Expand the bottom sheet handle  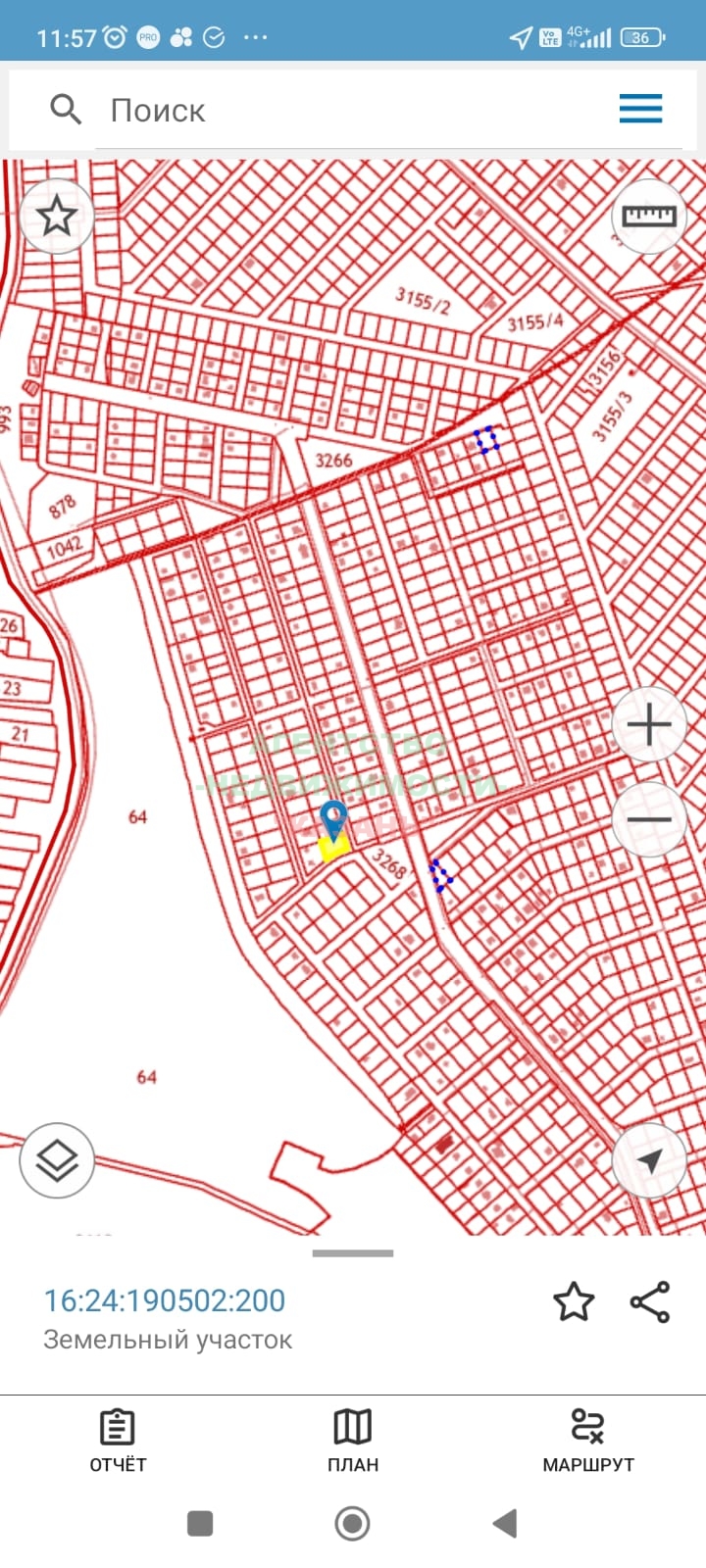click(353, 1253)
